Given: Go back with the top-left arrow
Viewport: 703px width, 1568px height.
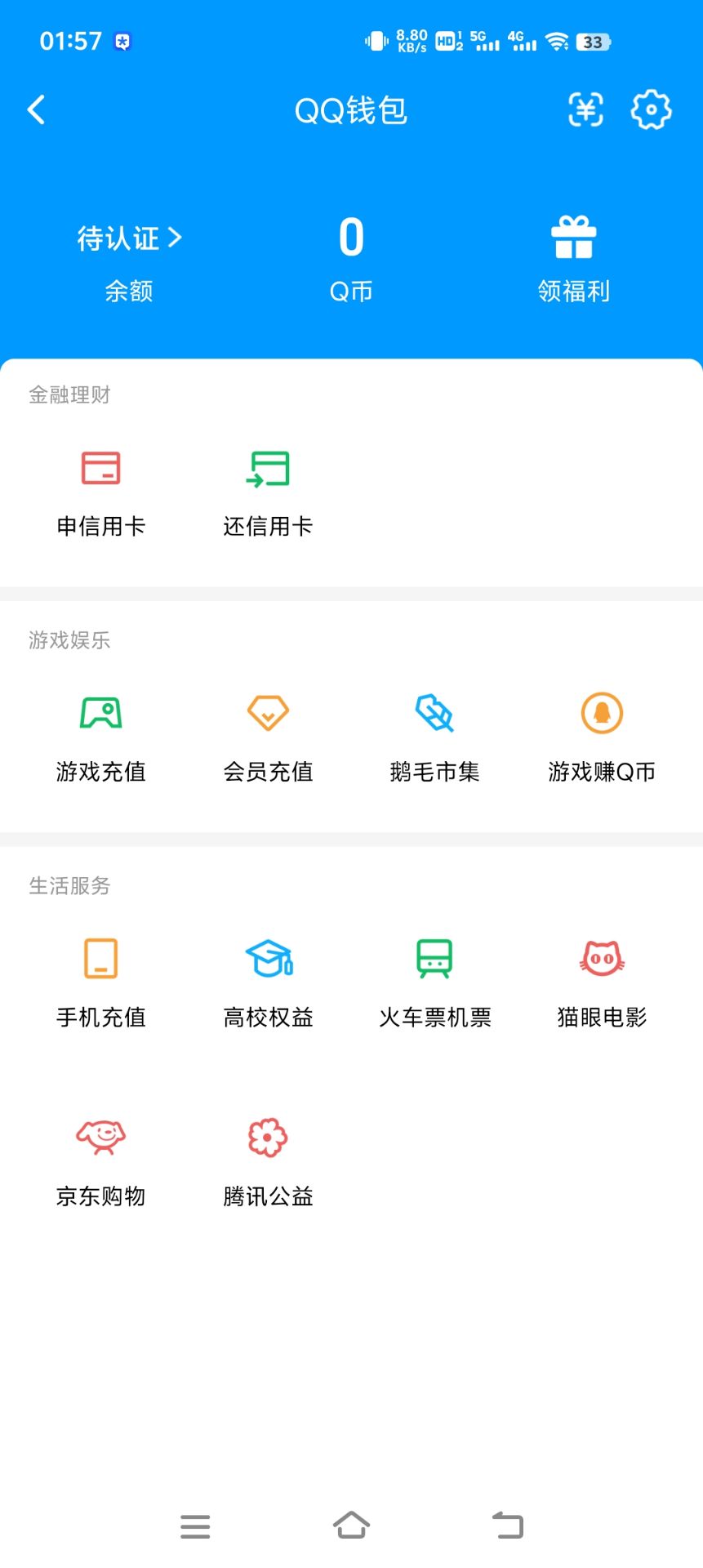Looking at the screenshot, I should (x=36, y=109).
